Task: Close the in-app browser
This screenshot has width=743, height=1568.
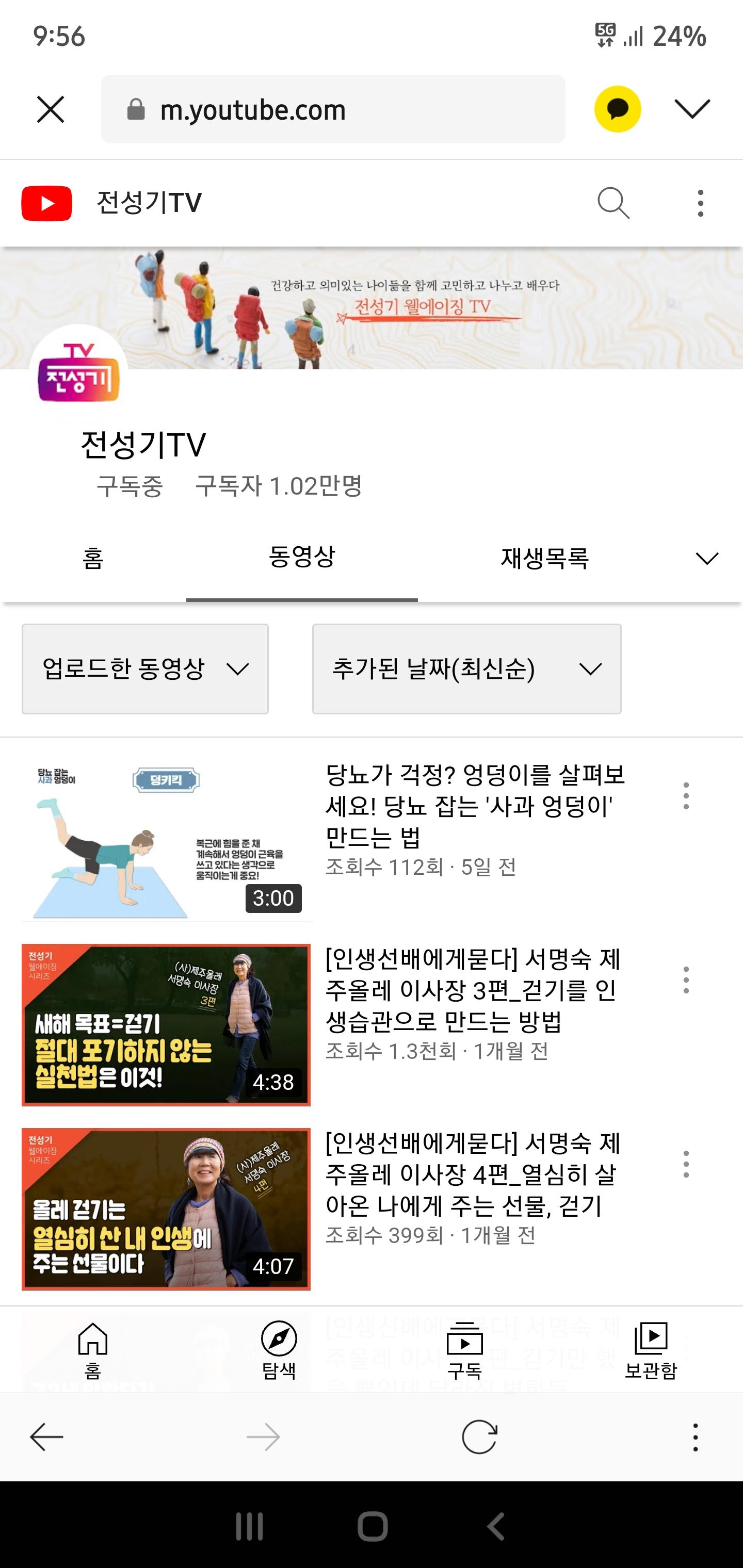Action: (51, 109)
